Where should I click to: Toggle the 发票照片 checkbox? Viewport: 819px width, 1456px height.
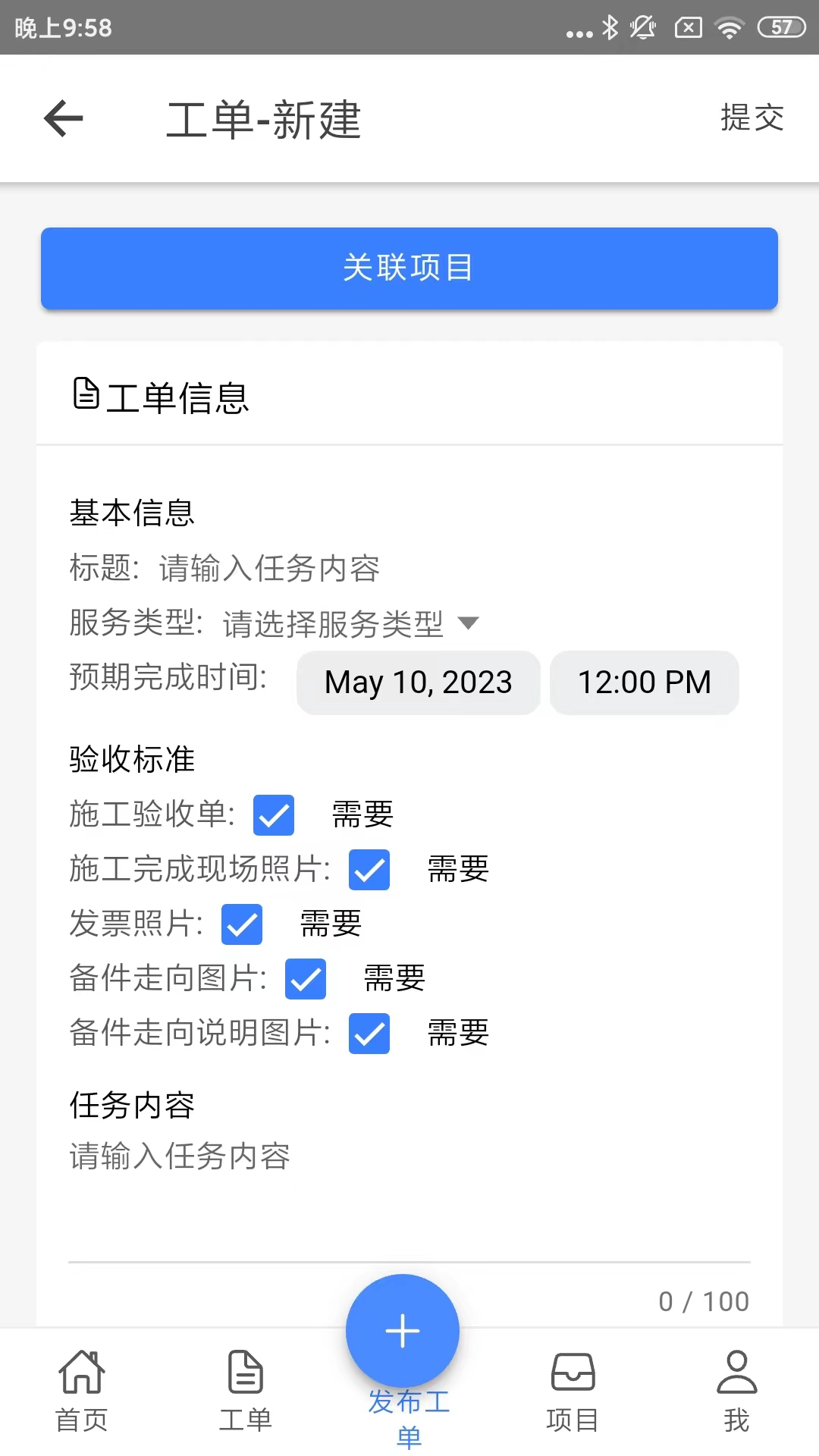(242, 924)
